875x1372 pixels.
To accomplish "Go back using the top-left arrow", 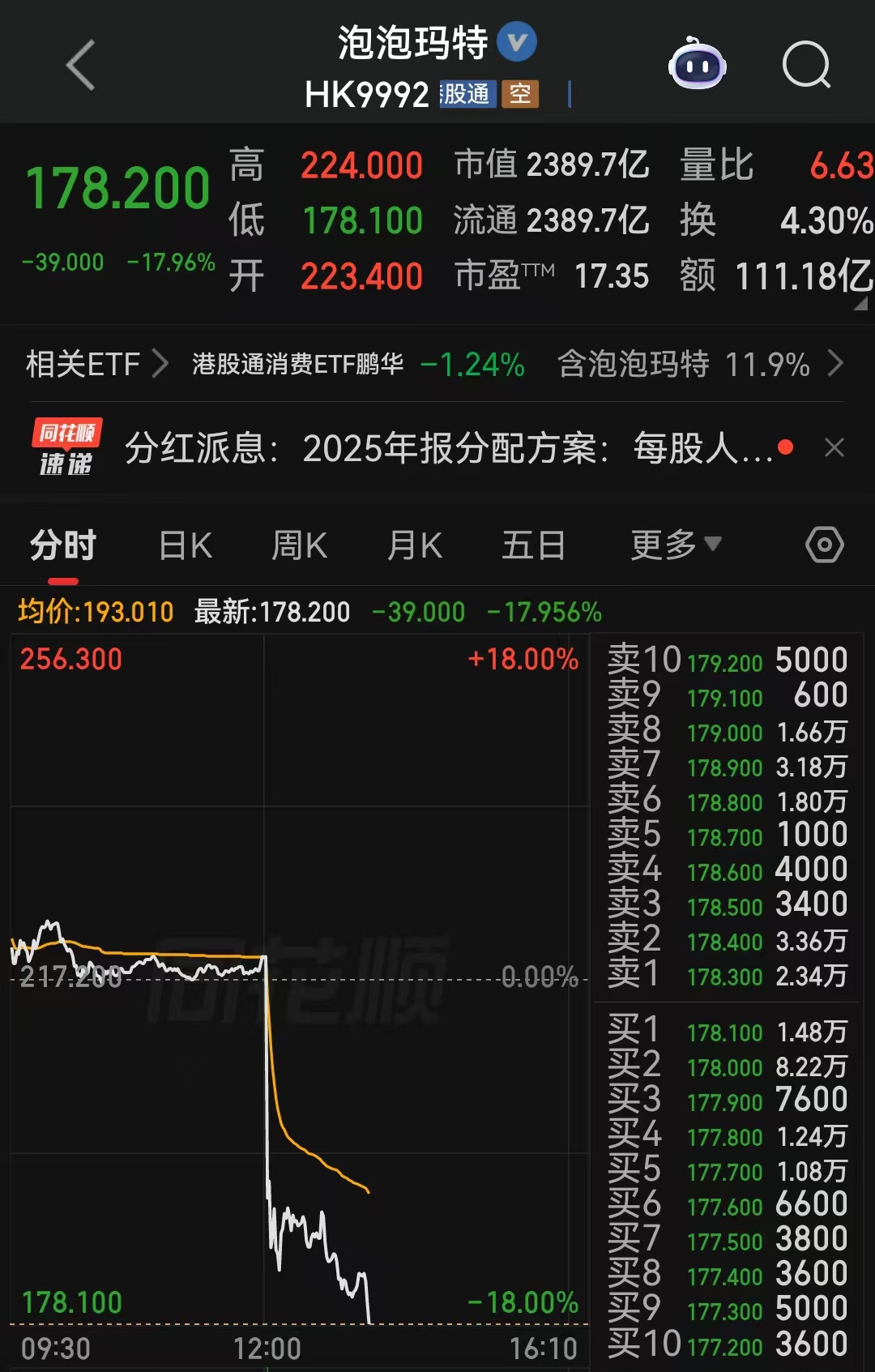I will point(81,65).
